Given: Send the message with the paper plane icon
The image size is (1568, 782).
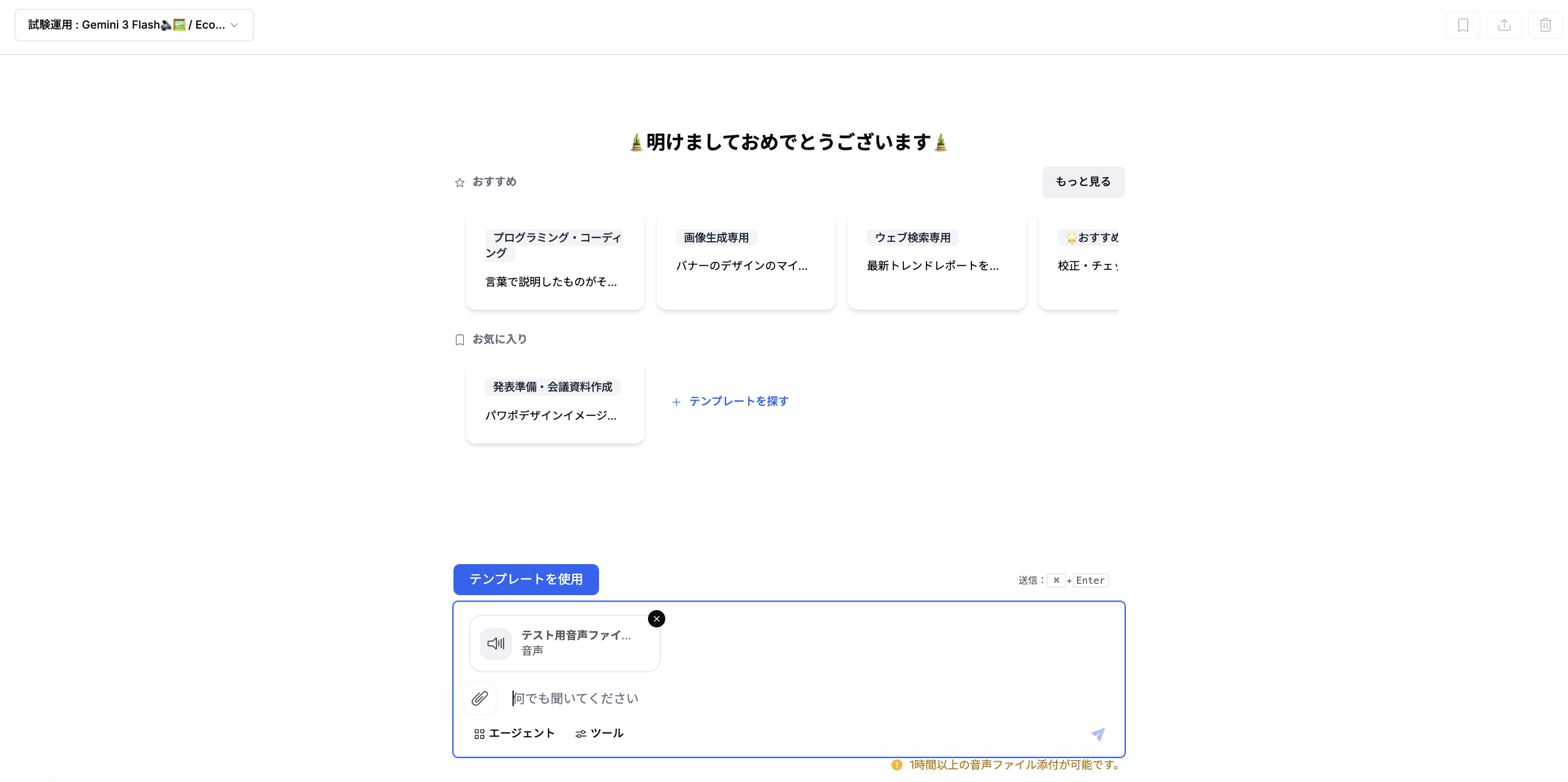Looking at the screenshot, I should tap(1097, 734).
